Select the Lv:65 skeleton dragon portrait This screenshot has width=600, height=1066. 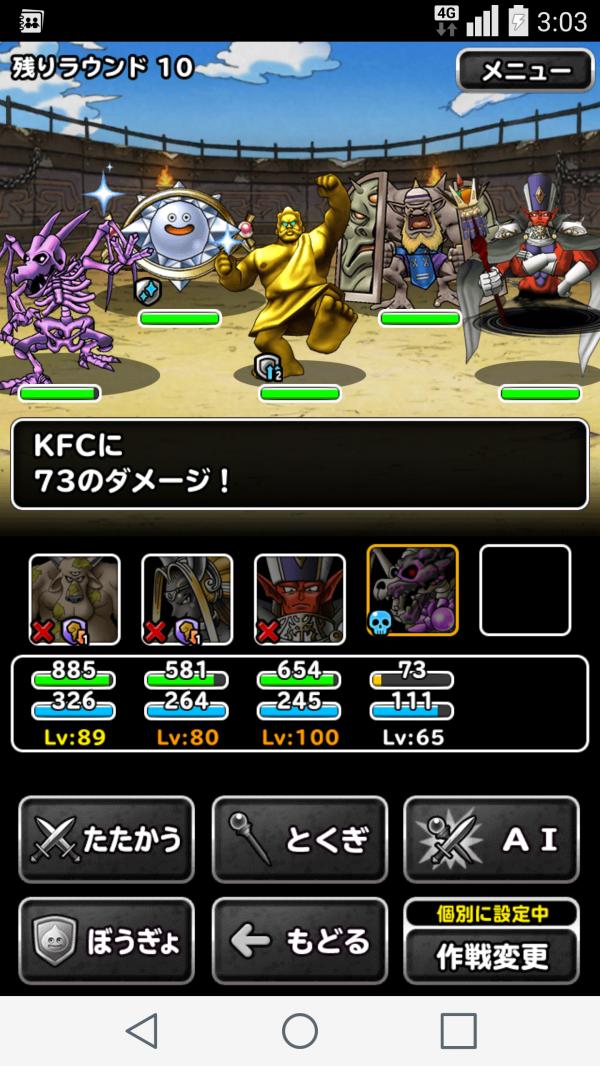click(x=412, y=592)
